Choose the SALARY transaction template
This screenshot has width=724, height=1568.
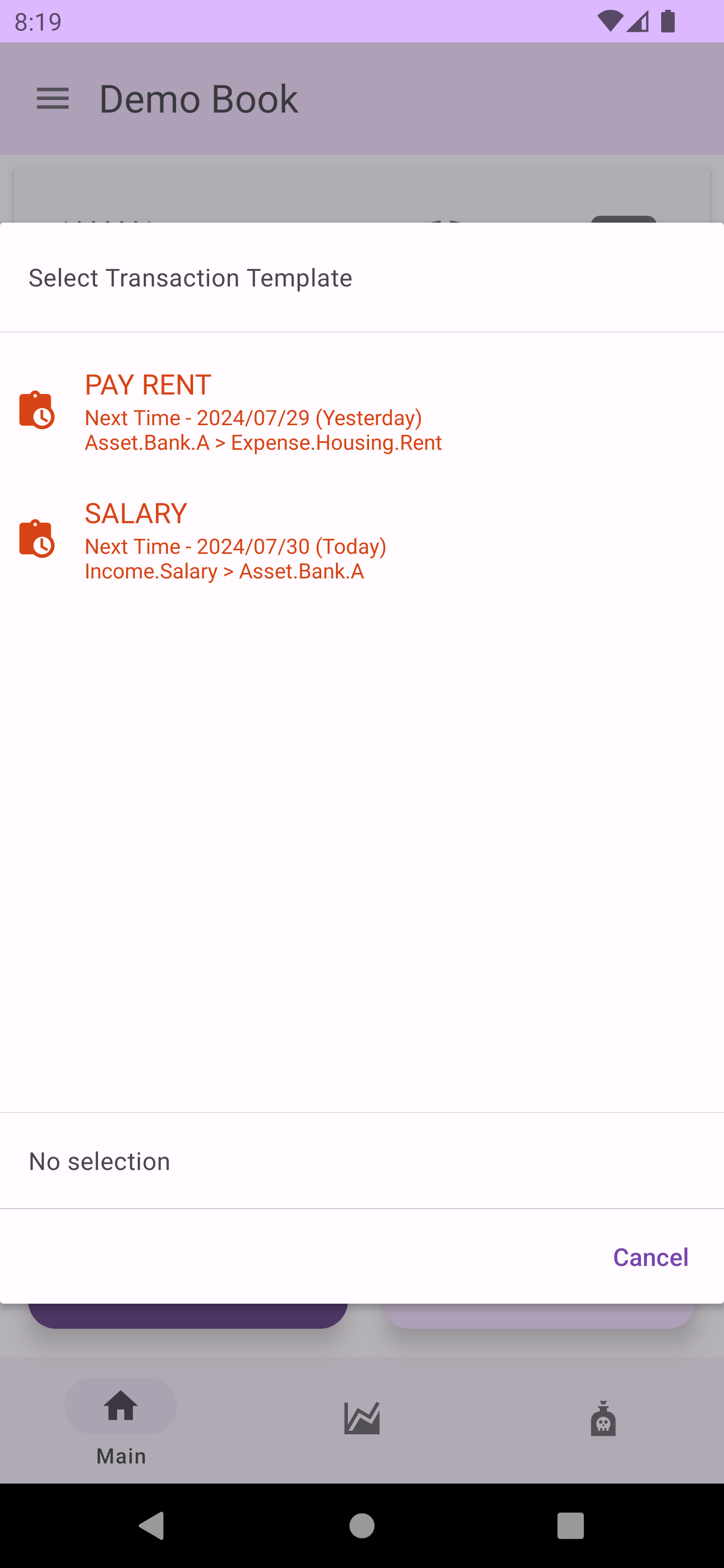point(235,540)
